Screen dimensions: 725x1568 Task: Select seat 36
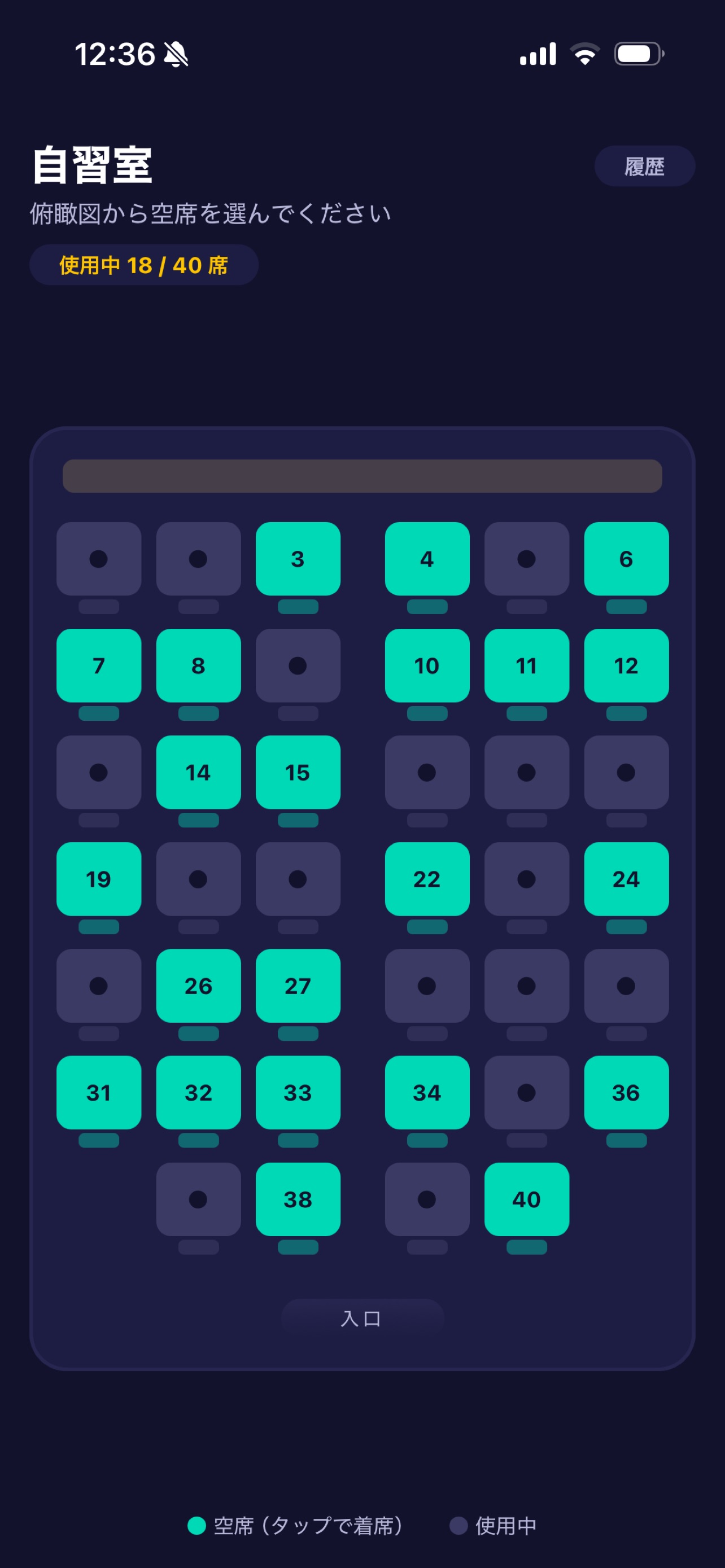[626, 1093]
